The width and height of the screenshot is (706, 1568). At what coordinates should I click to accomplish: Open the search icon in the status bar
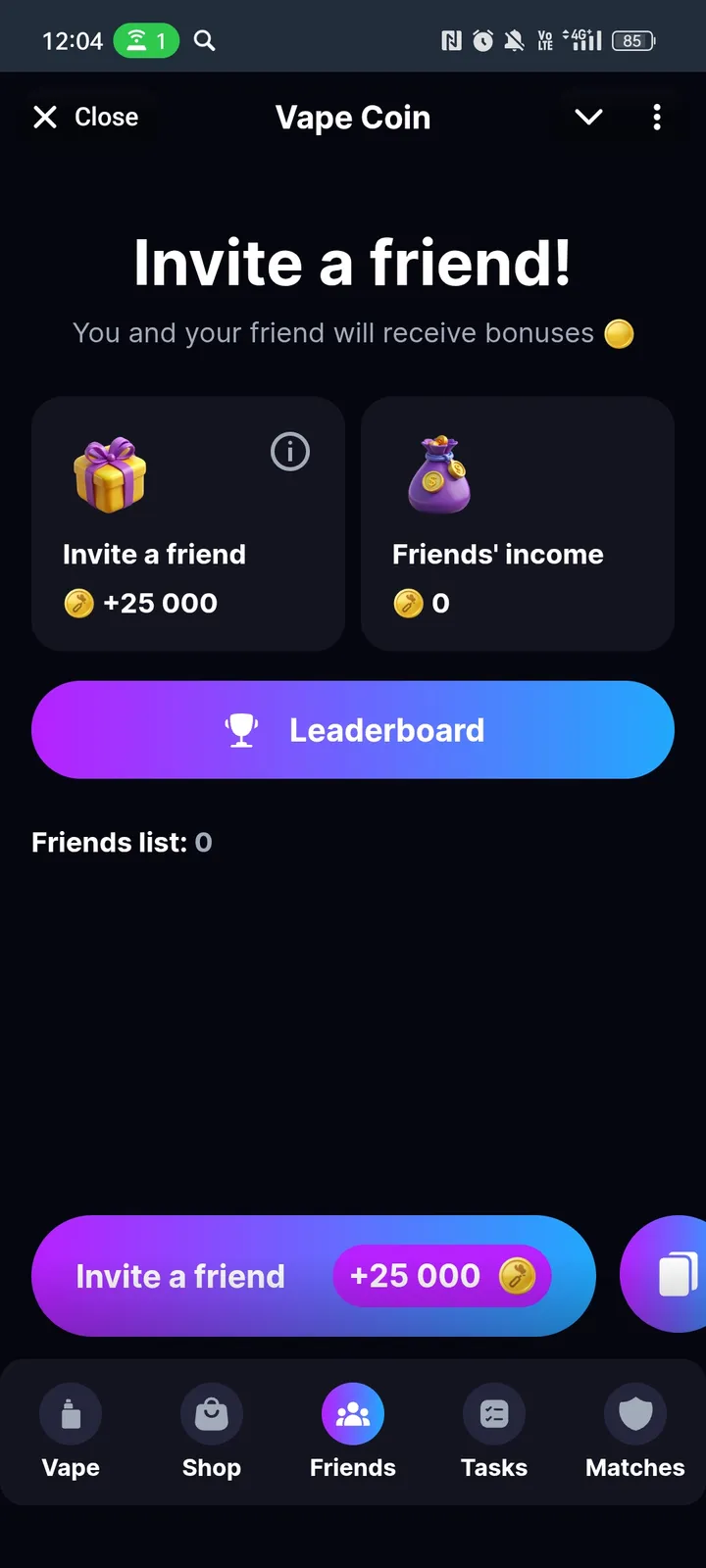[204, 40]
